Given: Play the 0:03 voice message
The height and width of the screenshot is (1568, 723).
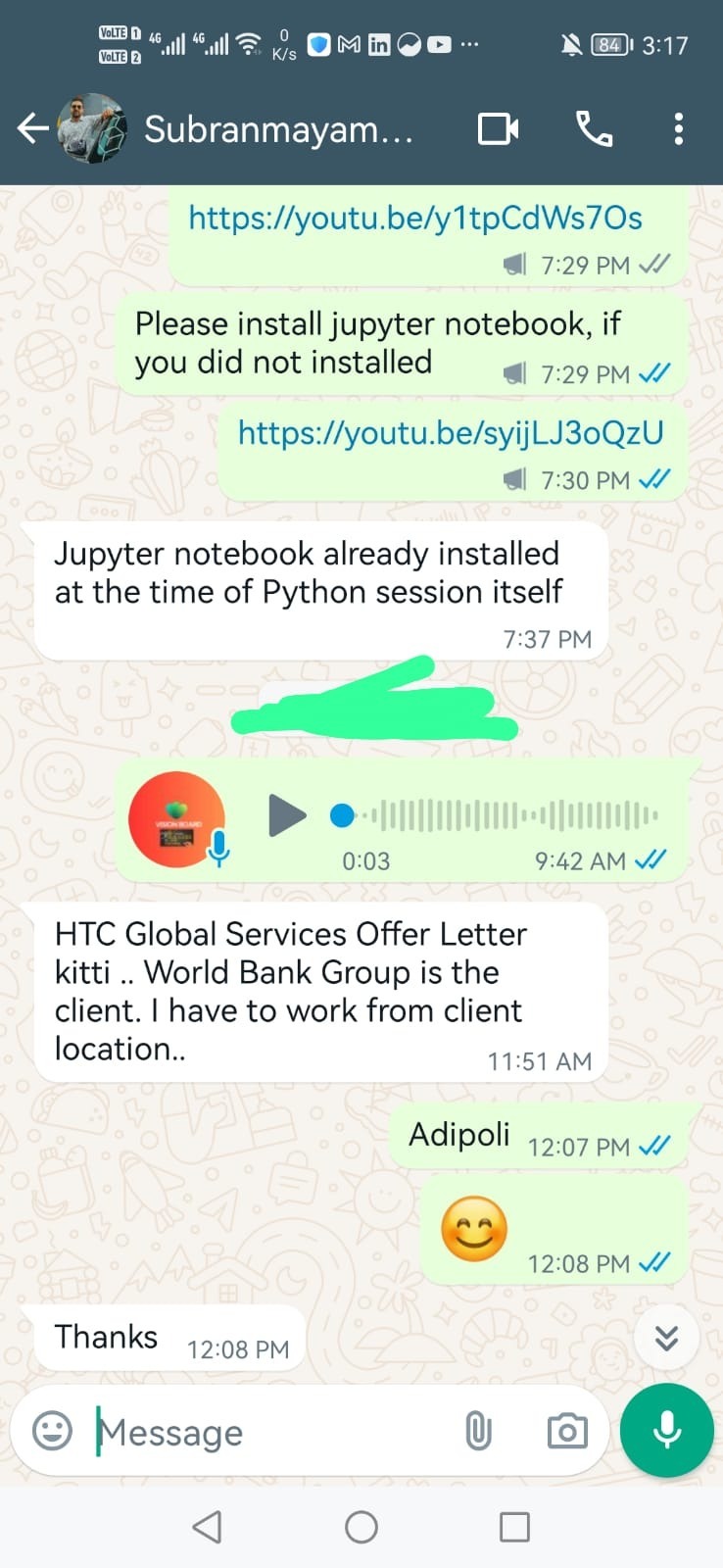Looking at the screenshot, I should pyautogui.click(x=286, y=815).
